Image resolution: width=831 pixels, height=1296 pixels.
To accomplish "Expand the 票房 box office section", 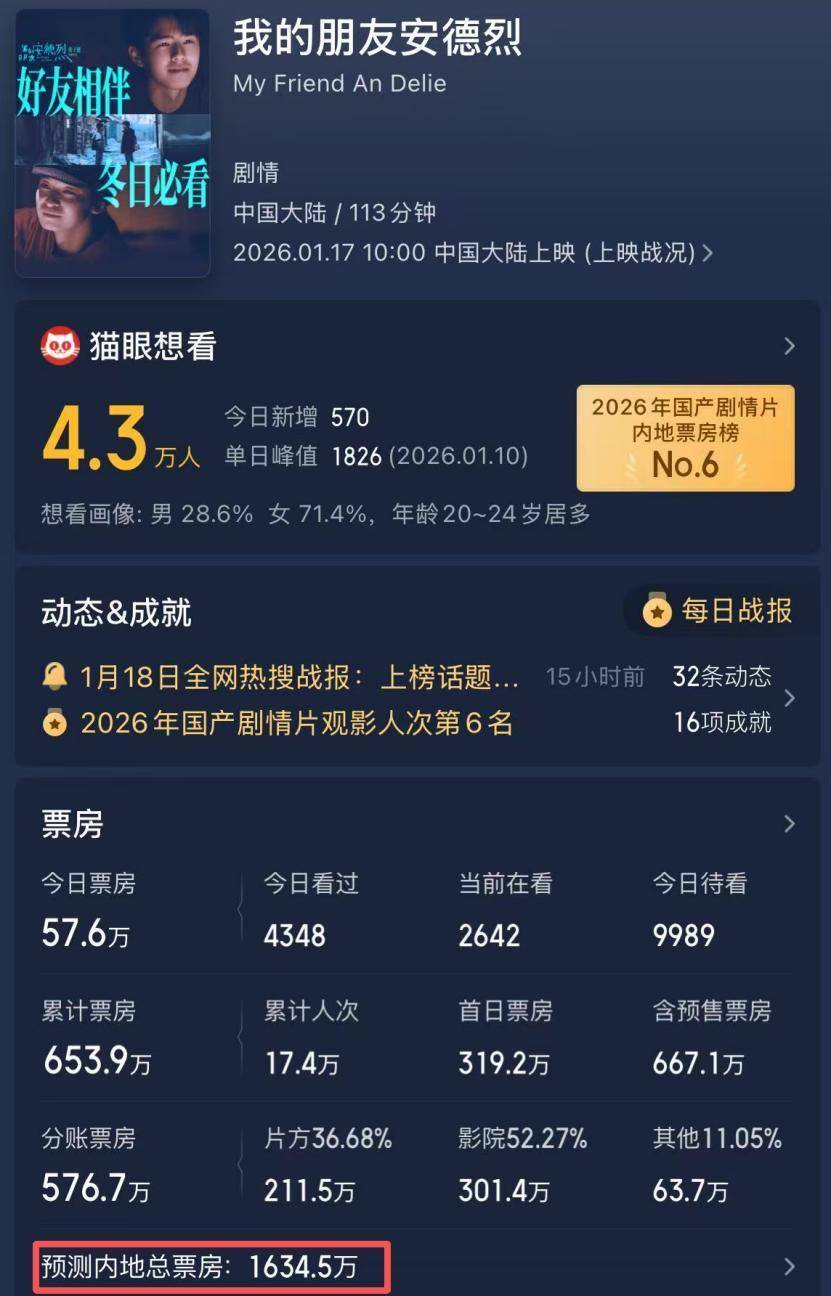I will (x=789, y=824).
